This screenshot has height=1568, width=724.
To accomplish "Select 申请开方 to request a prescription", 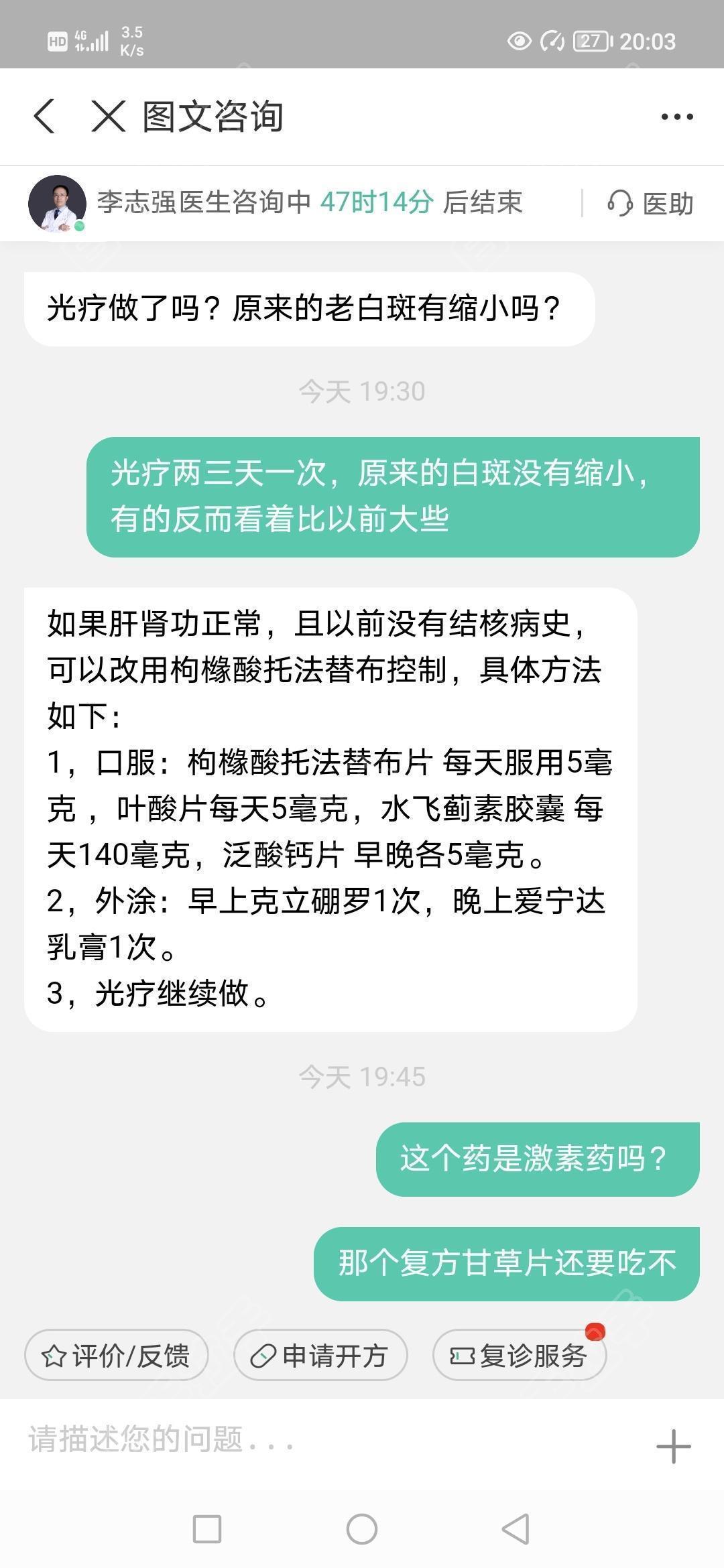I will (320, 1356).
